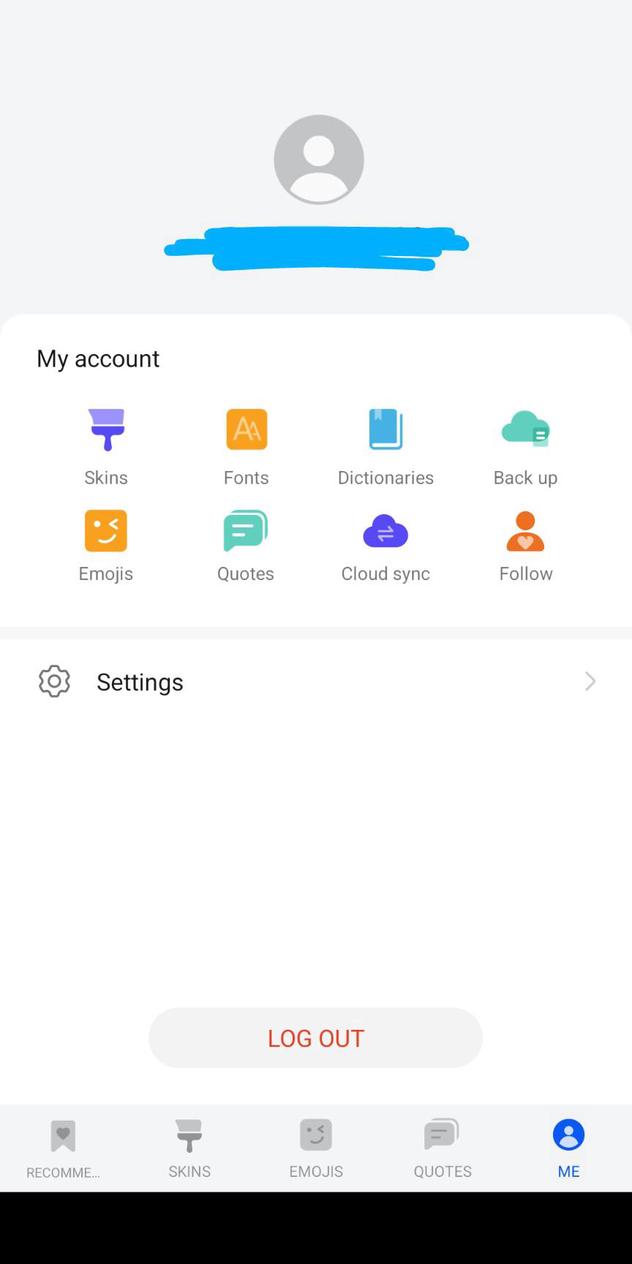Open Dictionaries

[x=385, y=446]
